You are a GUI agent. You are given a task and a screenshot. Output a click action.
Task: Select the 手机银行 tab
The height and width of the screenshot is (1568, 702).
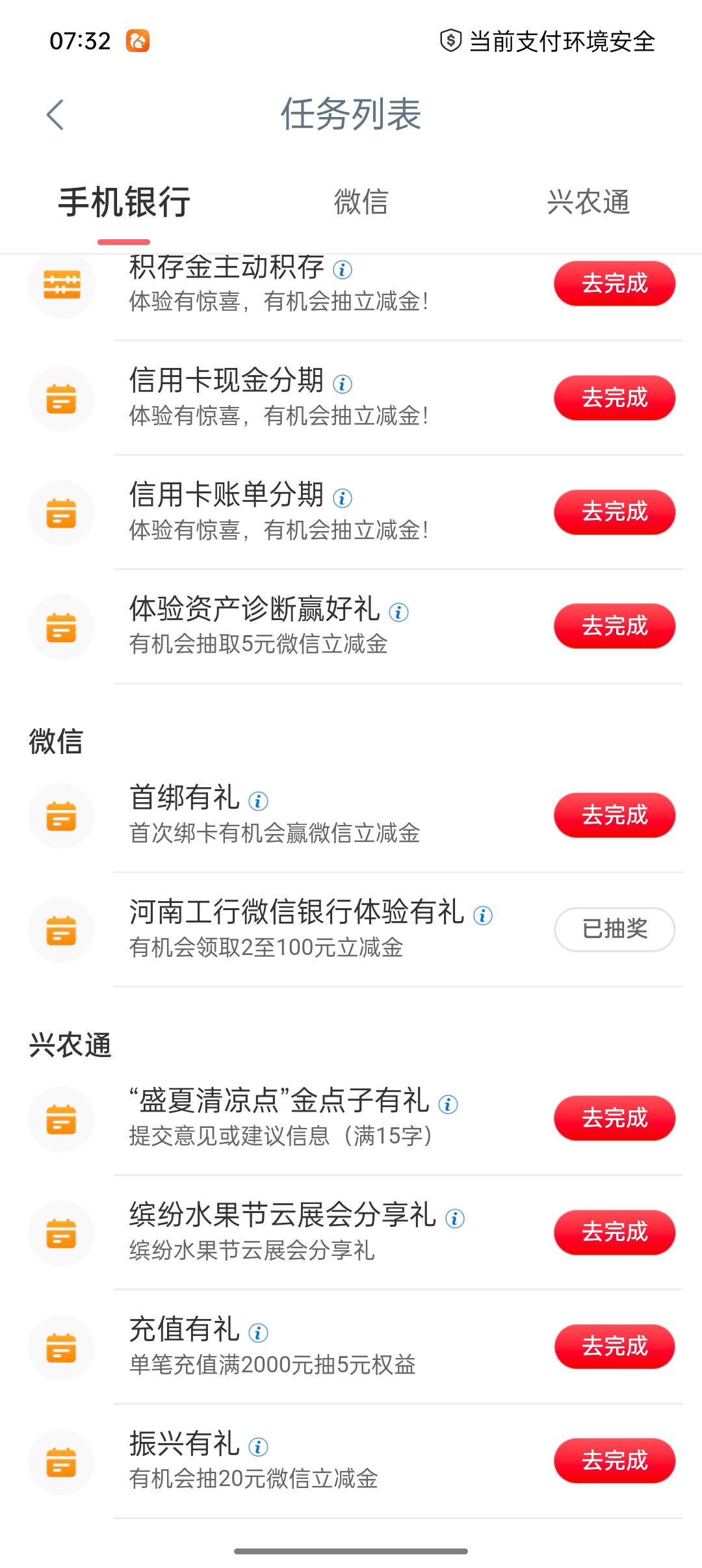click(124, 202)
